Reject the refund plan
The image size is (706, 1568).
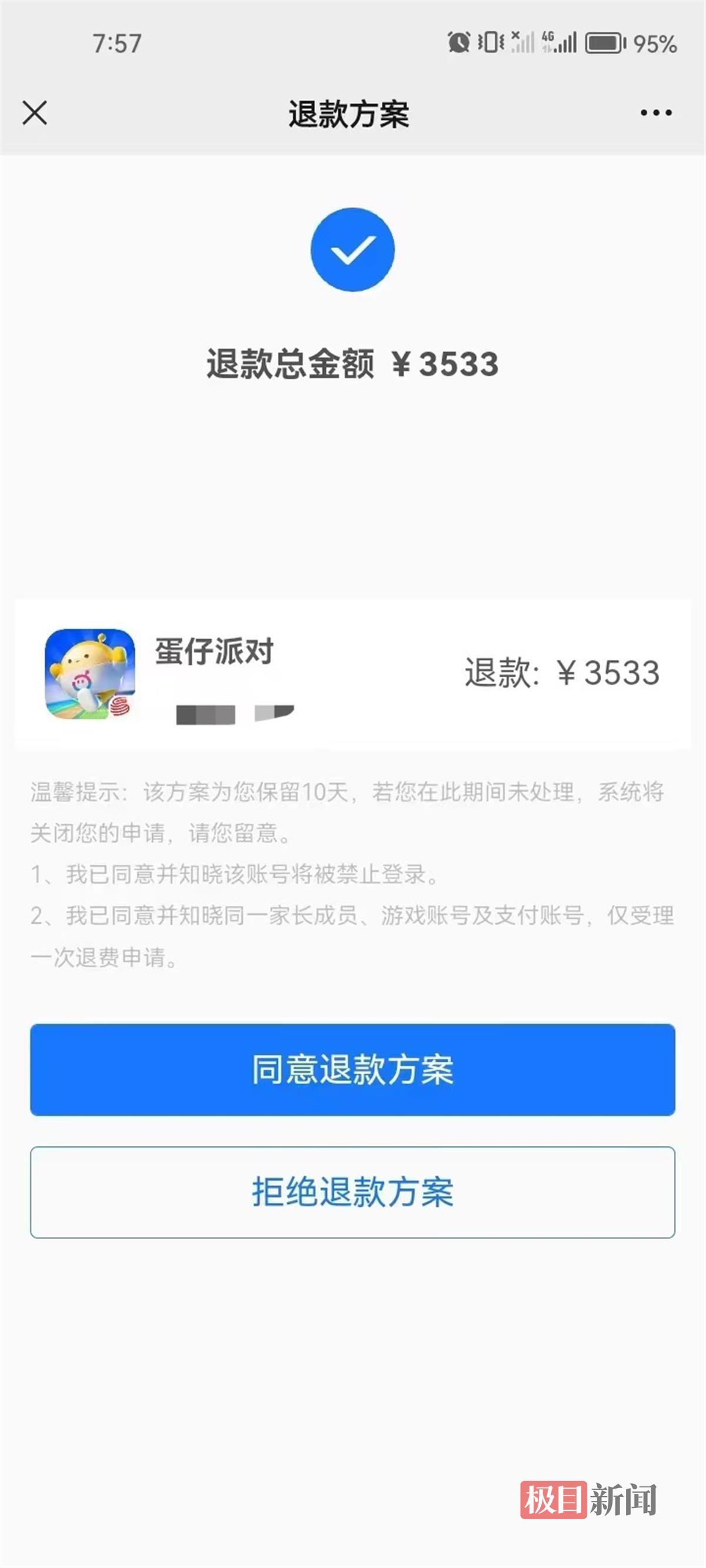352,1192
